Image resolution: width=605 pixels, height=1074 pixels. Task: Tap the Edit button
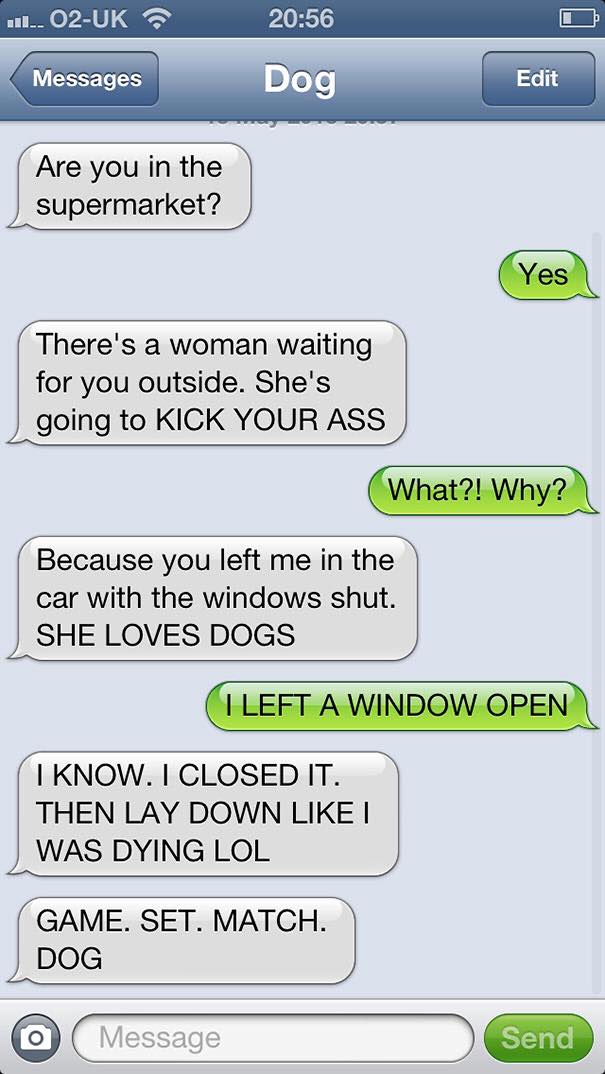[x=538, y=79]
